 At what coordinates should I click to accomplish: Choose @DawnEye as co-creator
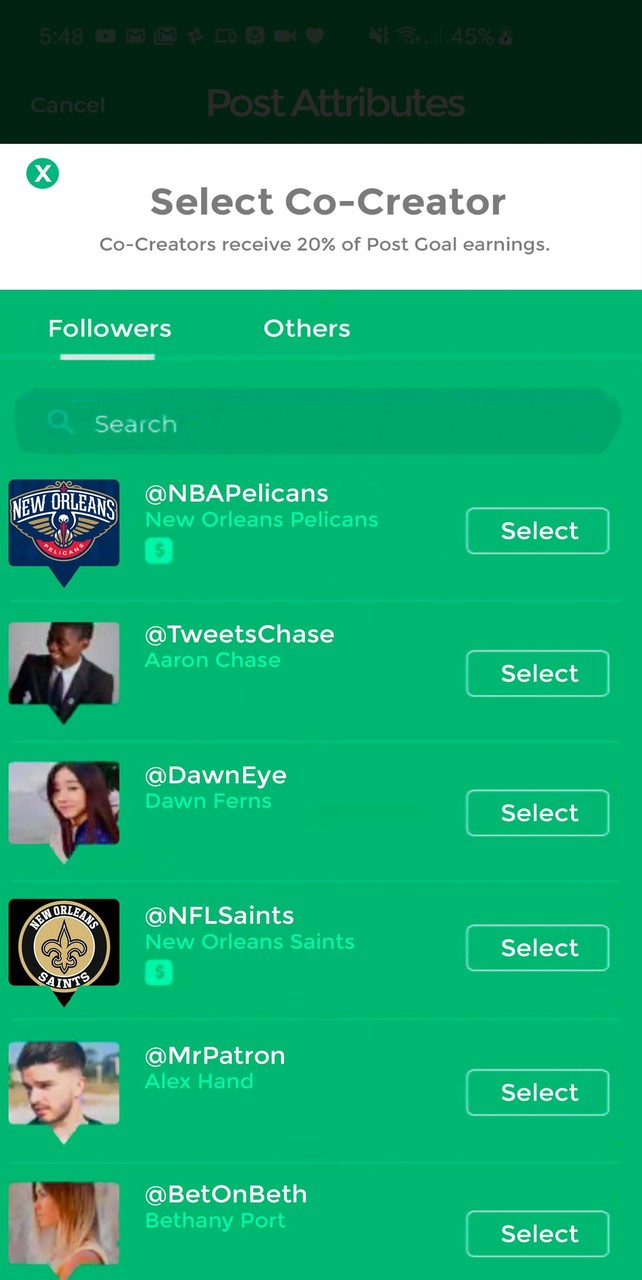click(x=537, y=813)
